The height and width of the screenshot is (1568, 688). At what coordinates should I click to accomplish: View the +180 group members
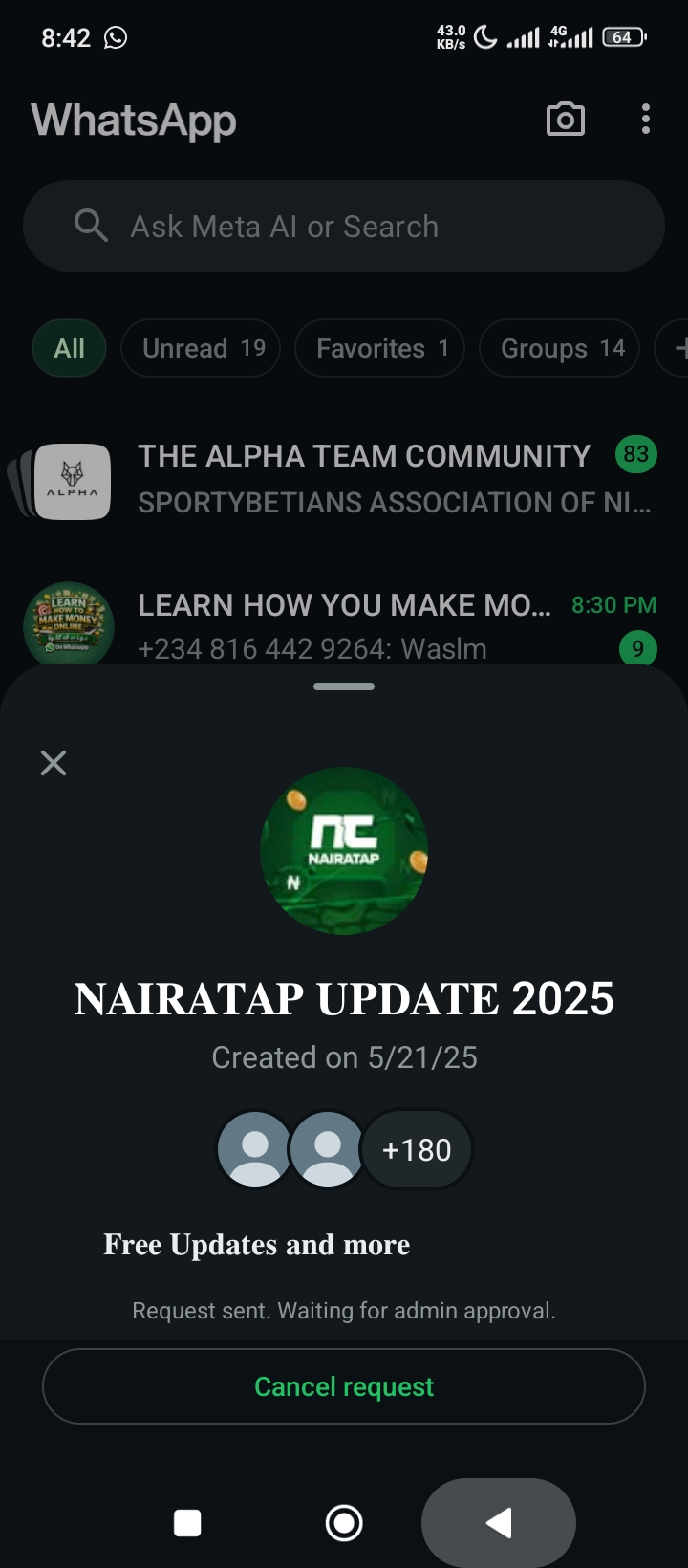tap(416, 1149)
